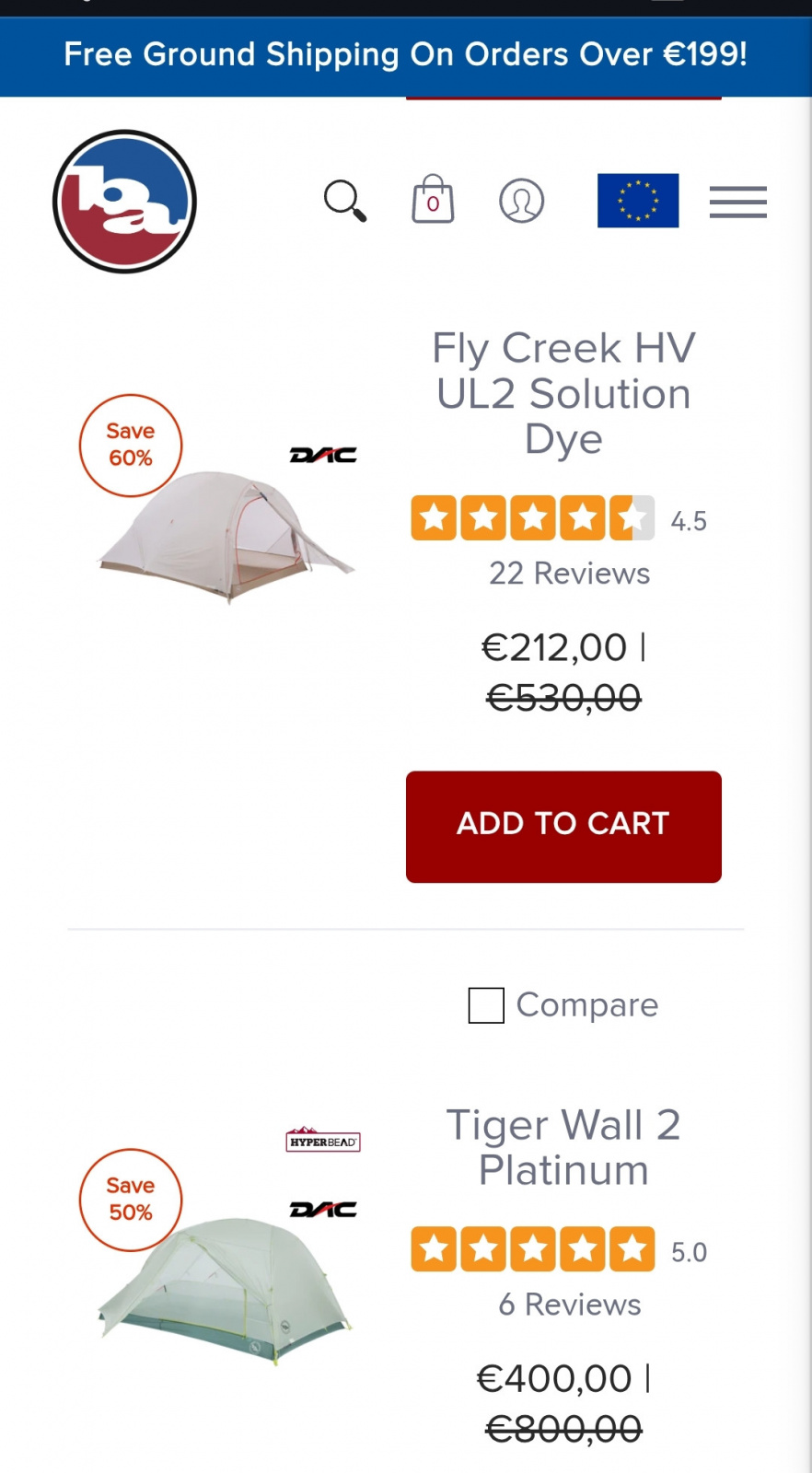View the Fly Creek tent image

[x=226, y=534]
